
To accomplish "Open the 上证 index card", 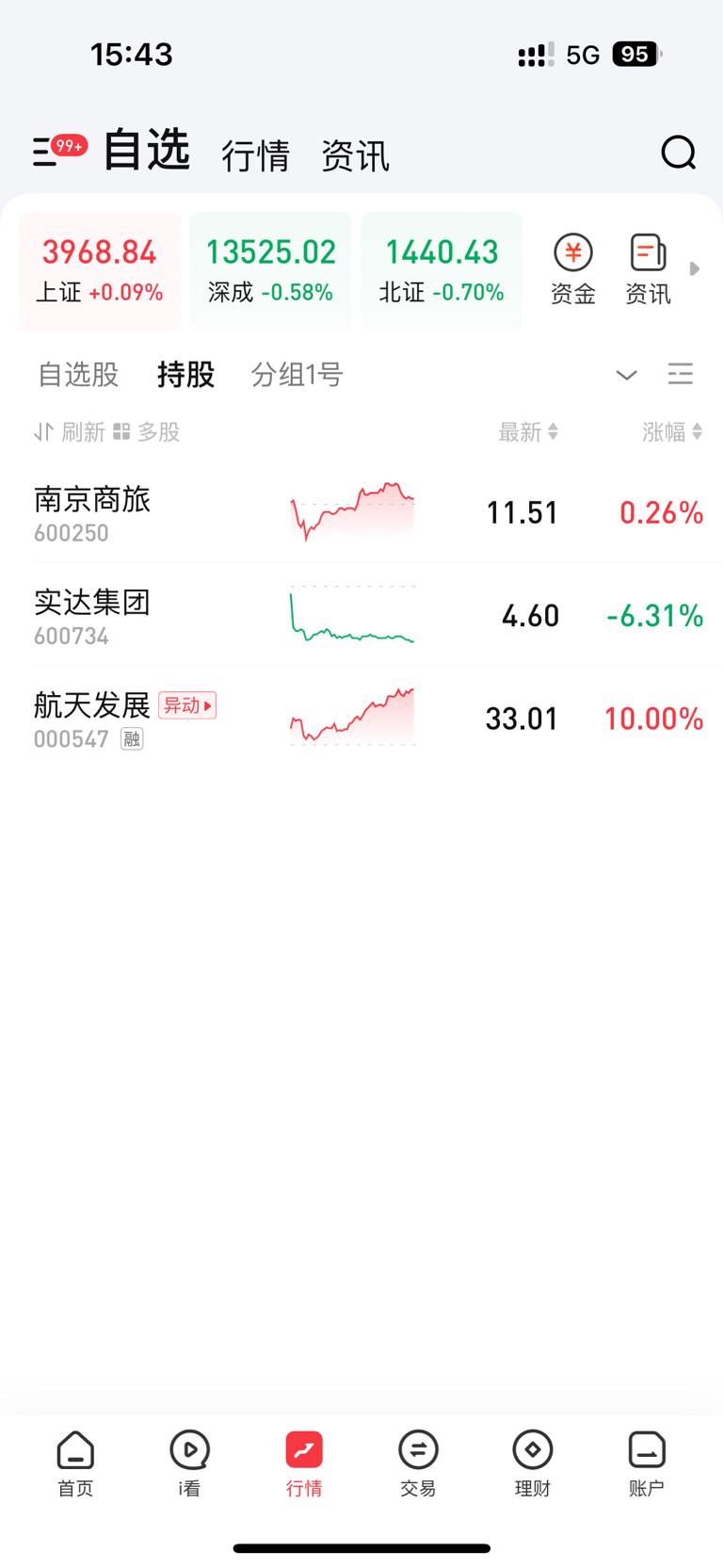I will tap(100, 271).
